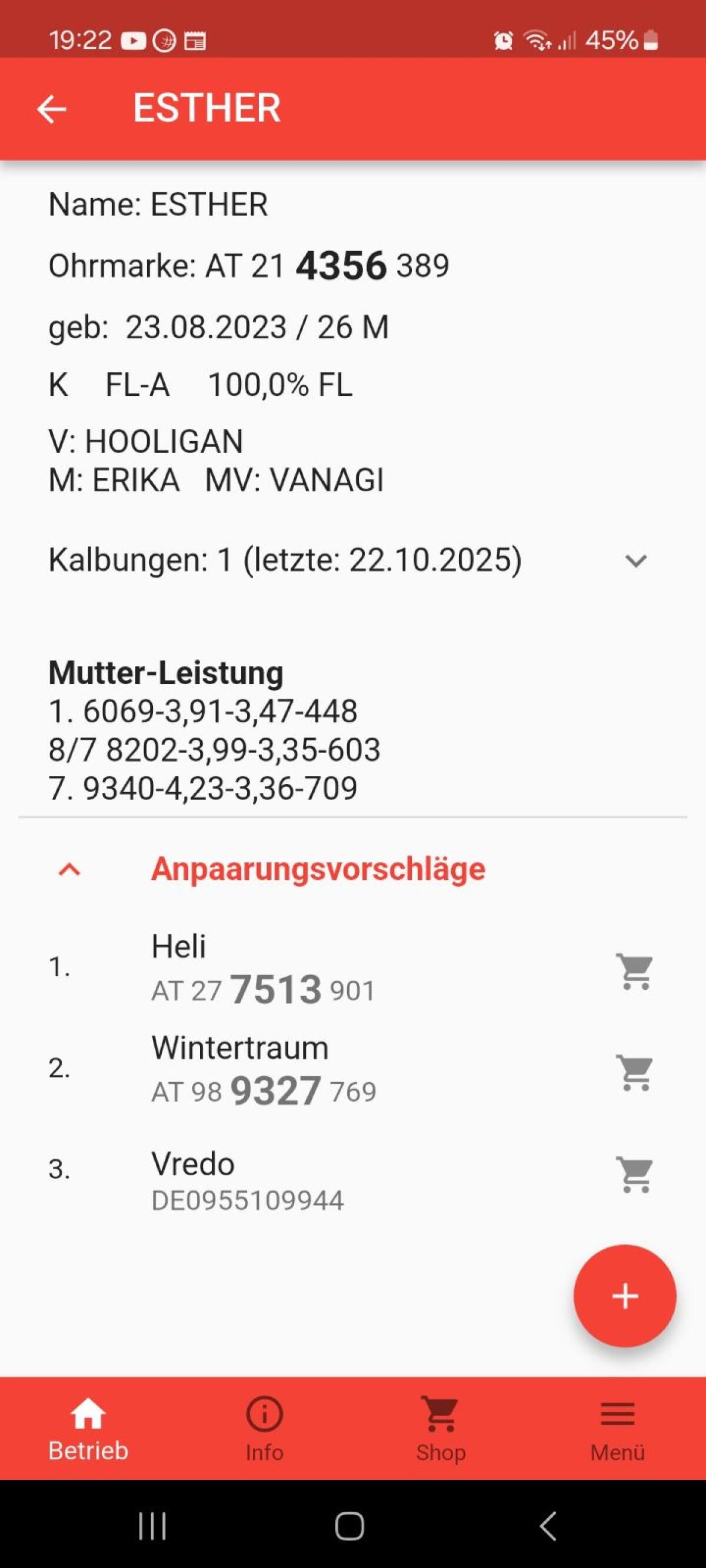Open the chevron beside letzte 22.10.2025

(635, 561)
